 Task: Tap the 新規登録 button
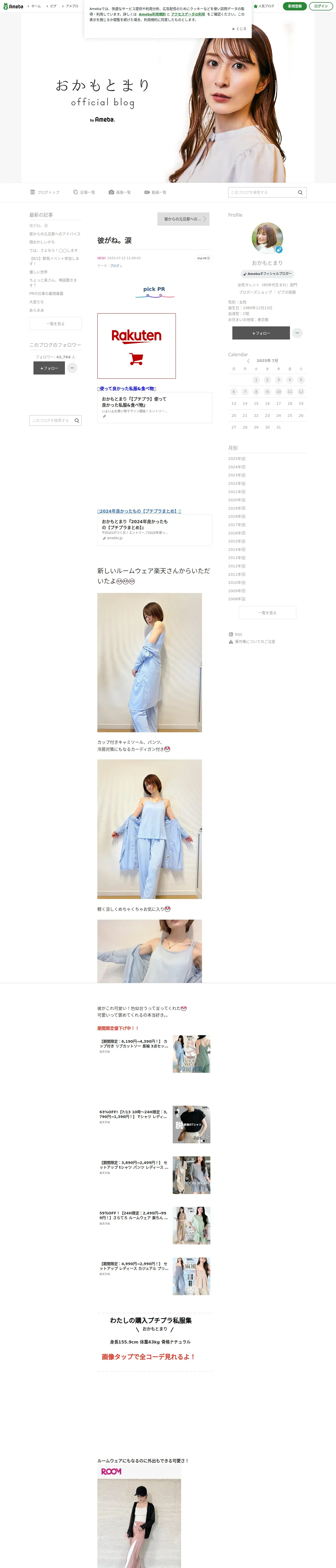pyautogui.click(x=295, y=6)
